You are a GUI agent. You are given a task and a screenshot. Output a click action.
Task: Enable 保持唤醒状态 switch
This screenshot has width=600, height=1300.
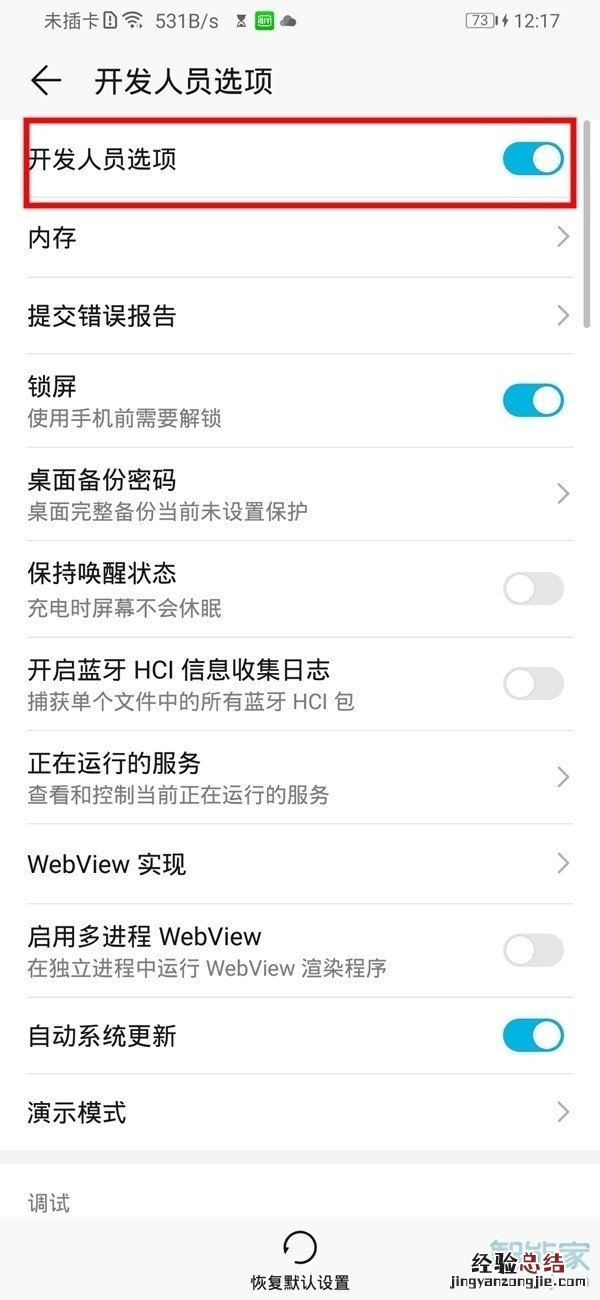pyautogui.click(x=532, y=589)
